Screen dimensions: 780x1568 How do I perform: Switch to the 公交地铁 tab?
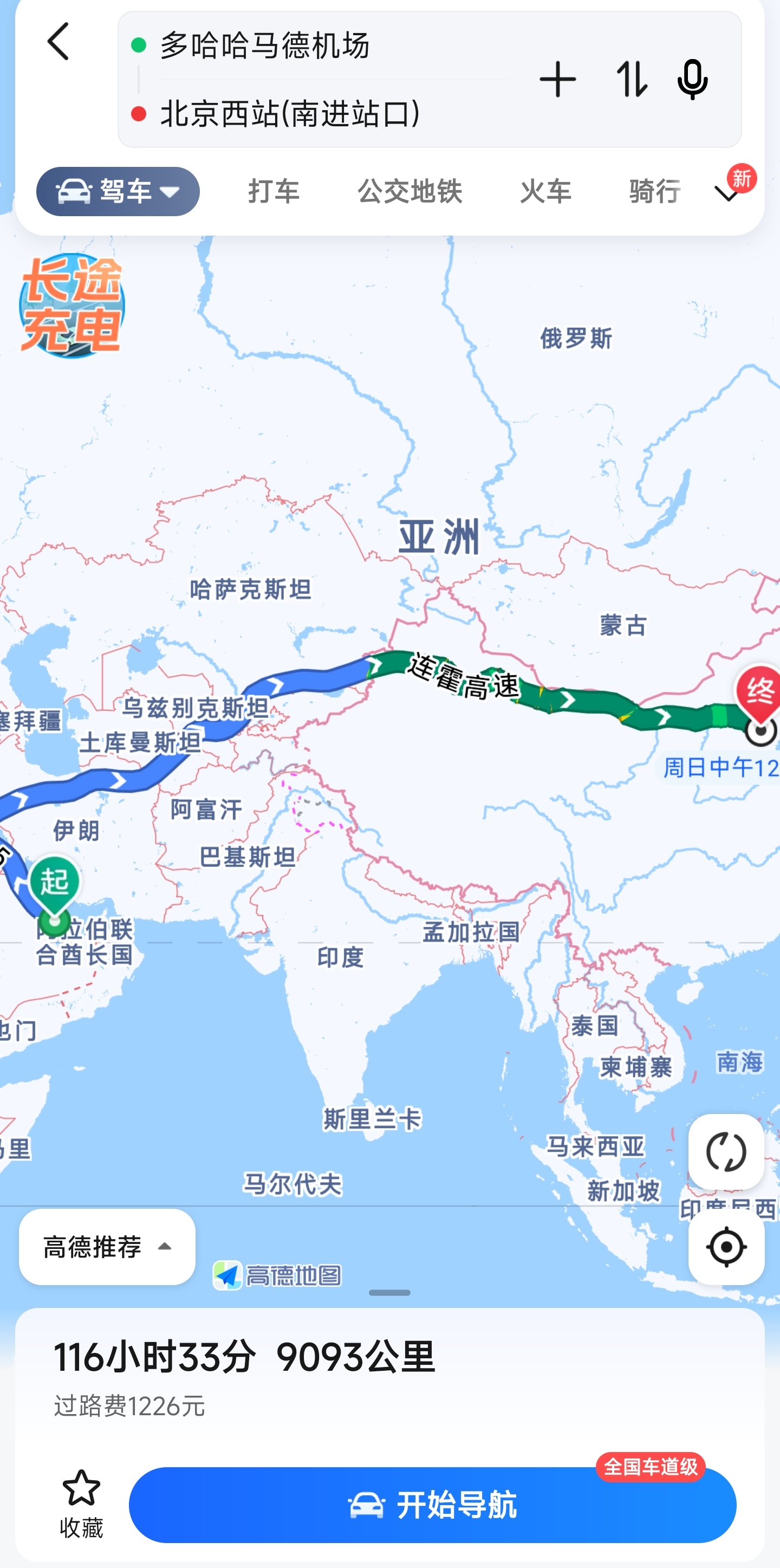click(409, 192)
